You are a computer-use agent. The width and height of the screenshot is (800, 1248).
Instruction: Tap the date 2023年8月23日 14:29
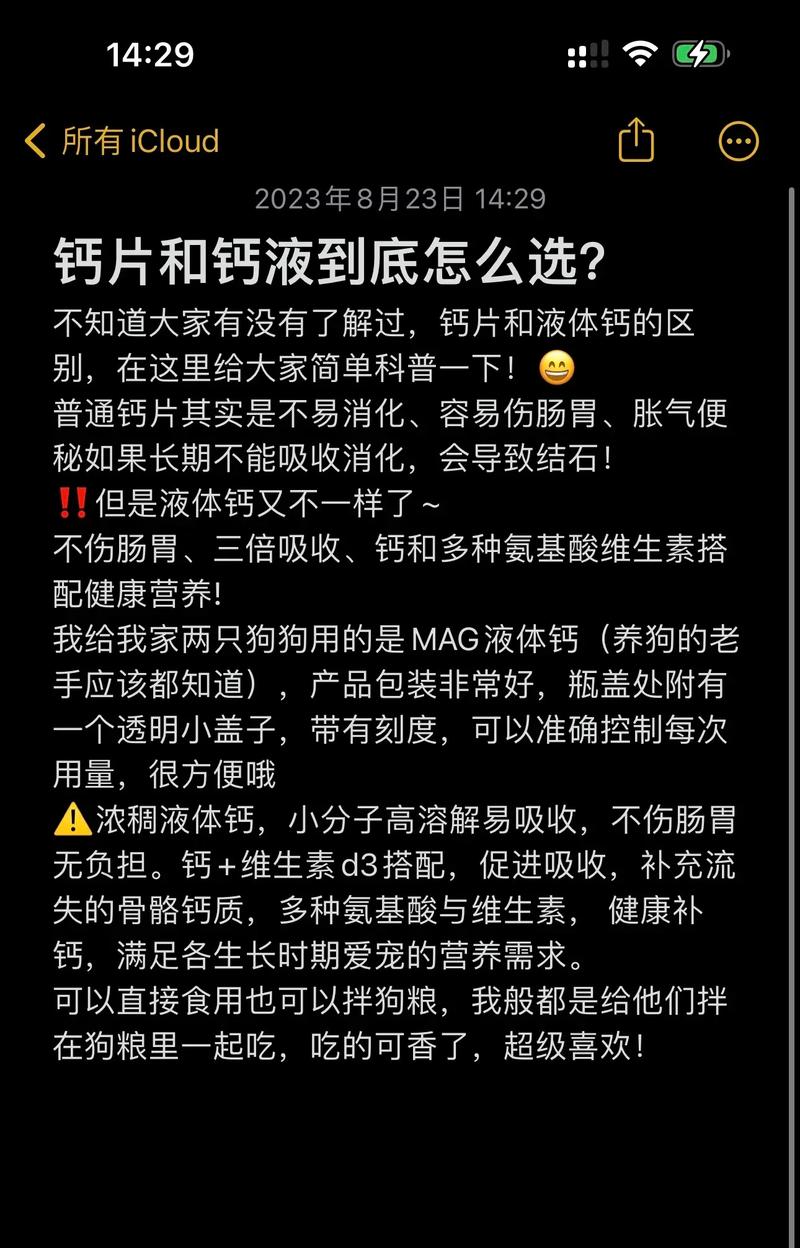click(398, 199)
